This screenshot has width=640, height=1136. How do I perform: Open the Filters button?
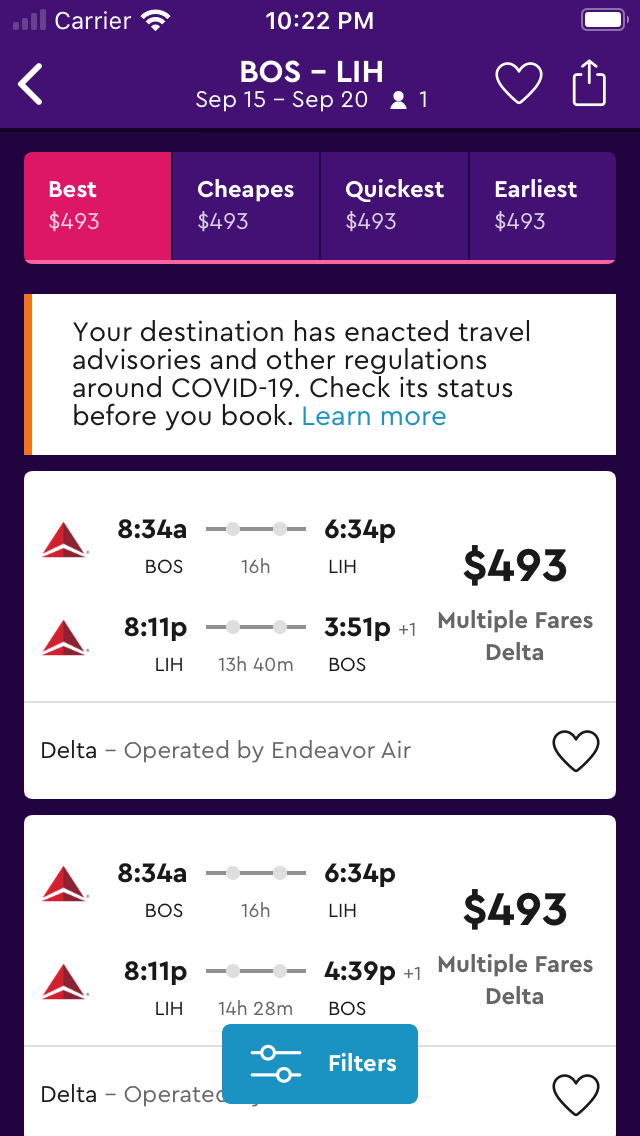320,1064
